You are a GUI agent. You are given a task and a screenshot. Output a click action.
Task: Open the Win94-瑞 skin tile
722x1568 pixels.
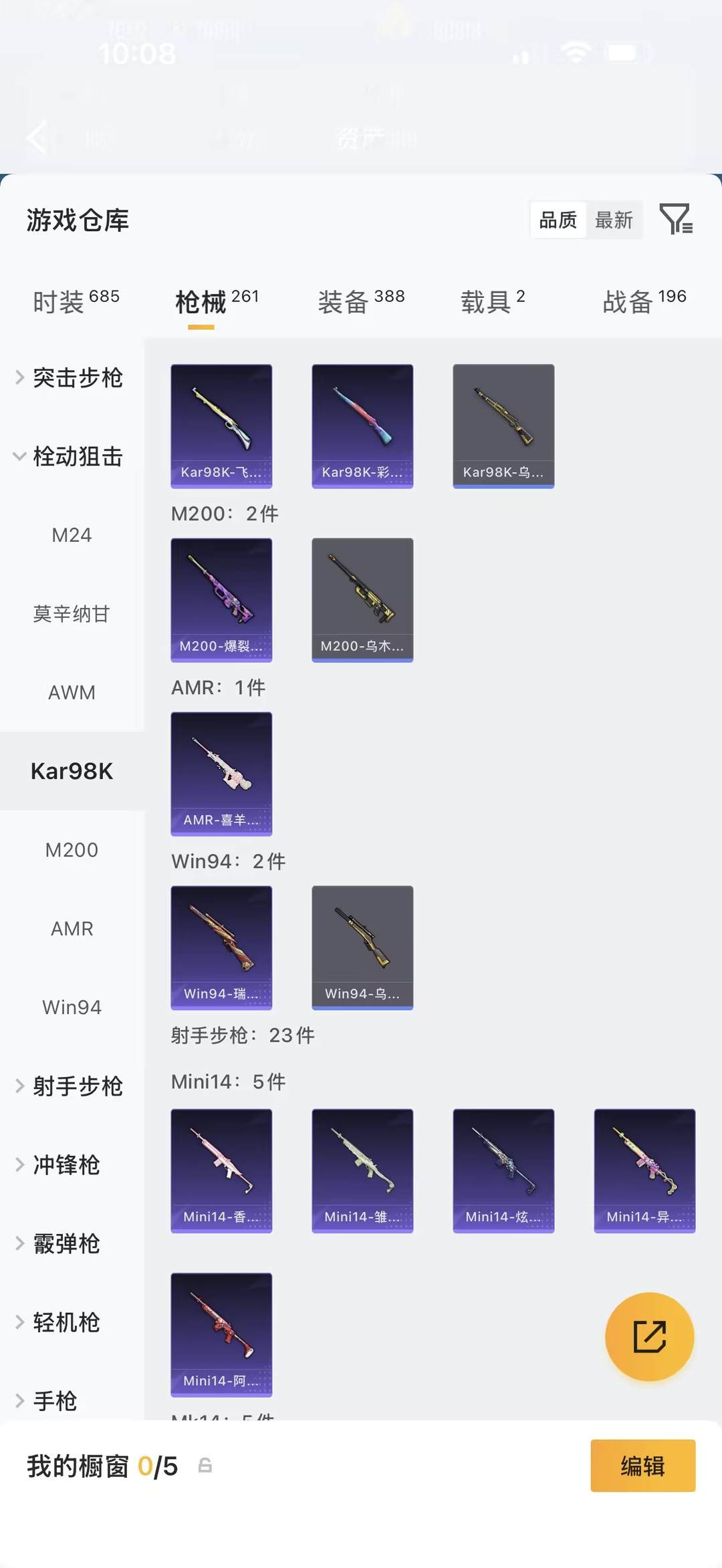(221, 947)
